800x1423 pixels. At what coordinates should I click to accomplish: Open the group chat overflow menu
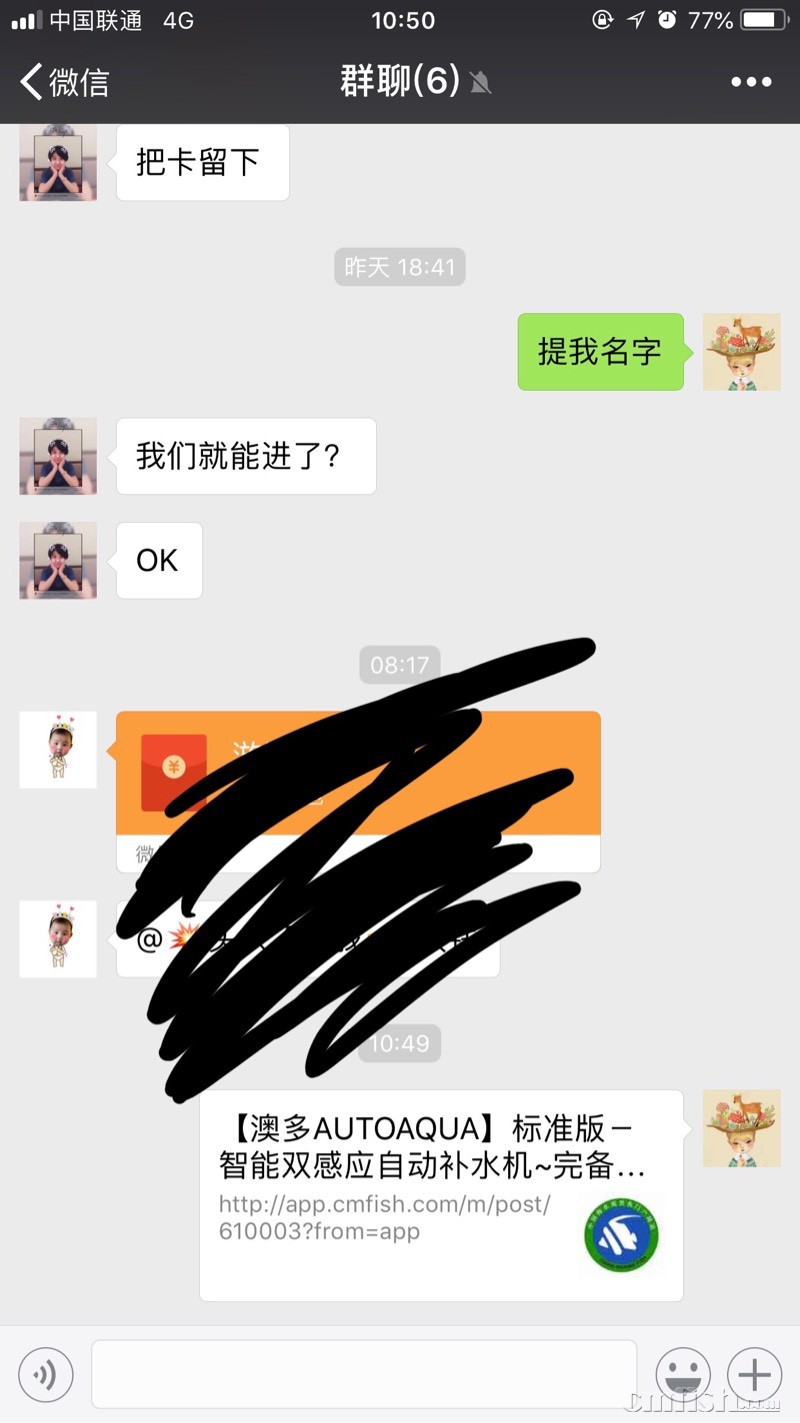pos(751,82)
